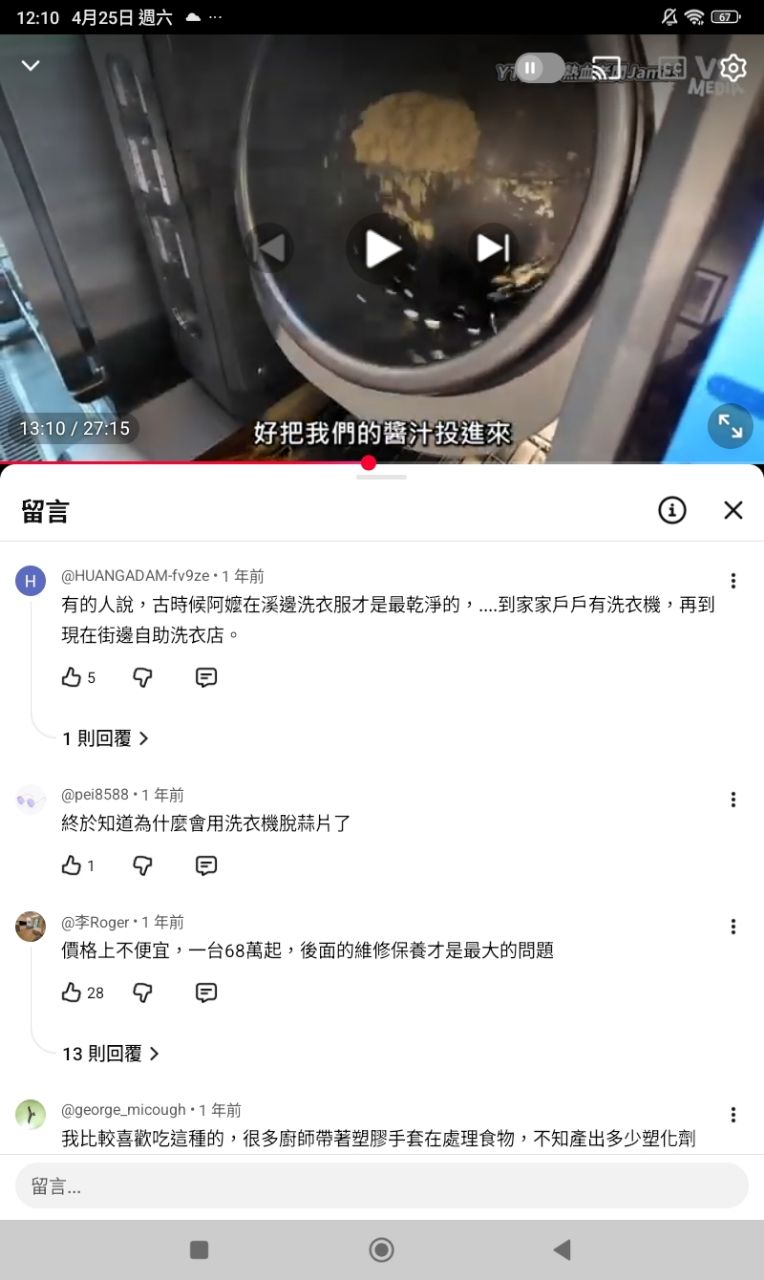Dislike the comment by @pei8588

point(143,865)
